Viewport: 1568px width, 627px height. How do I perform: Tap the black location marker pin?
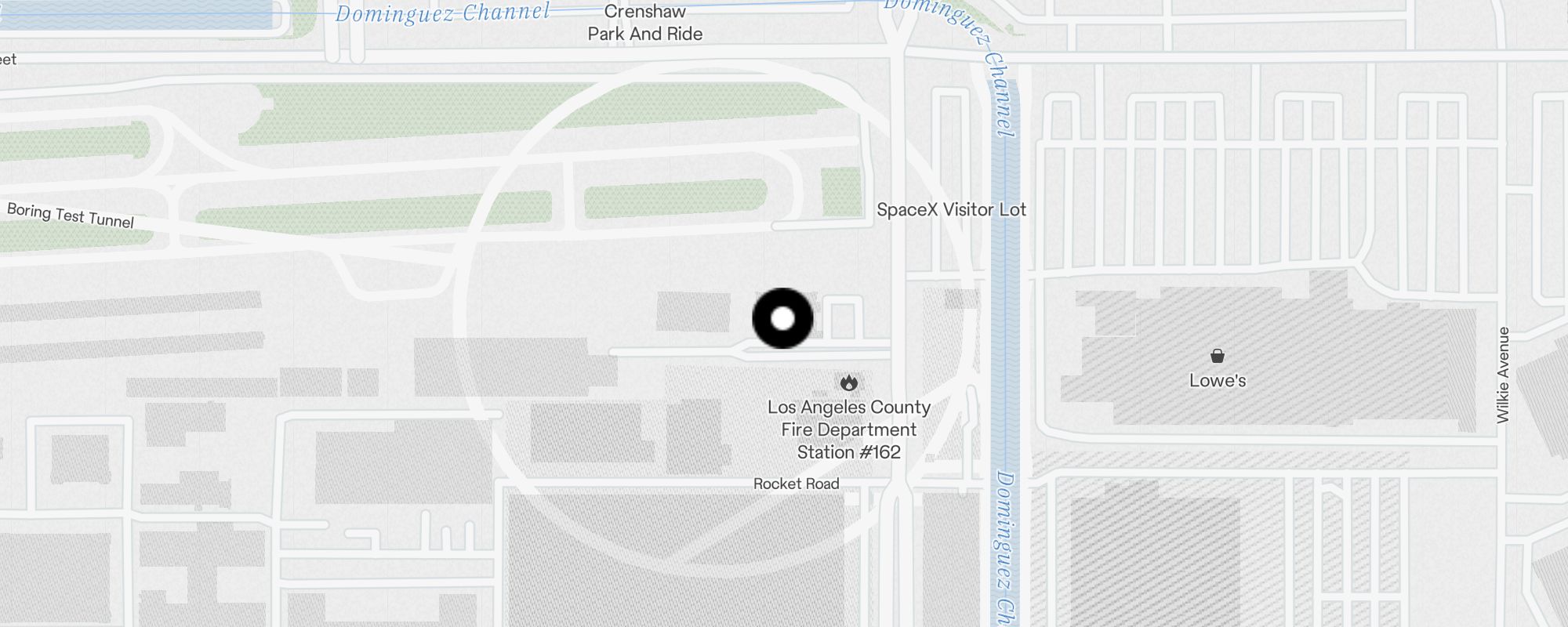pos(782,318)
